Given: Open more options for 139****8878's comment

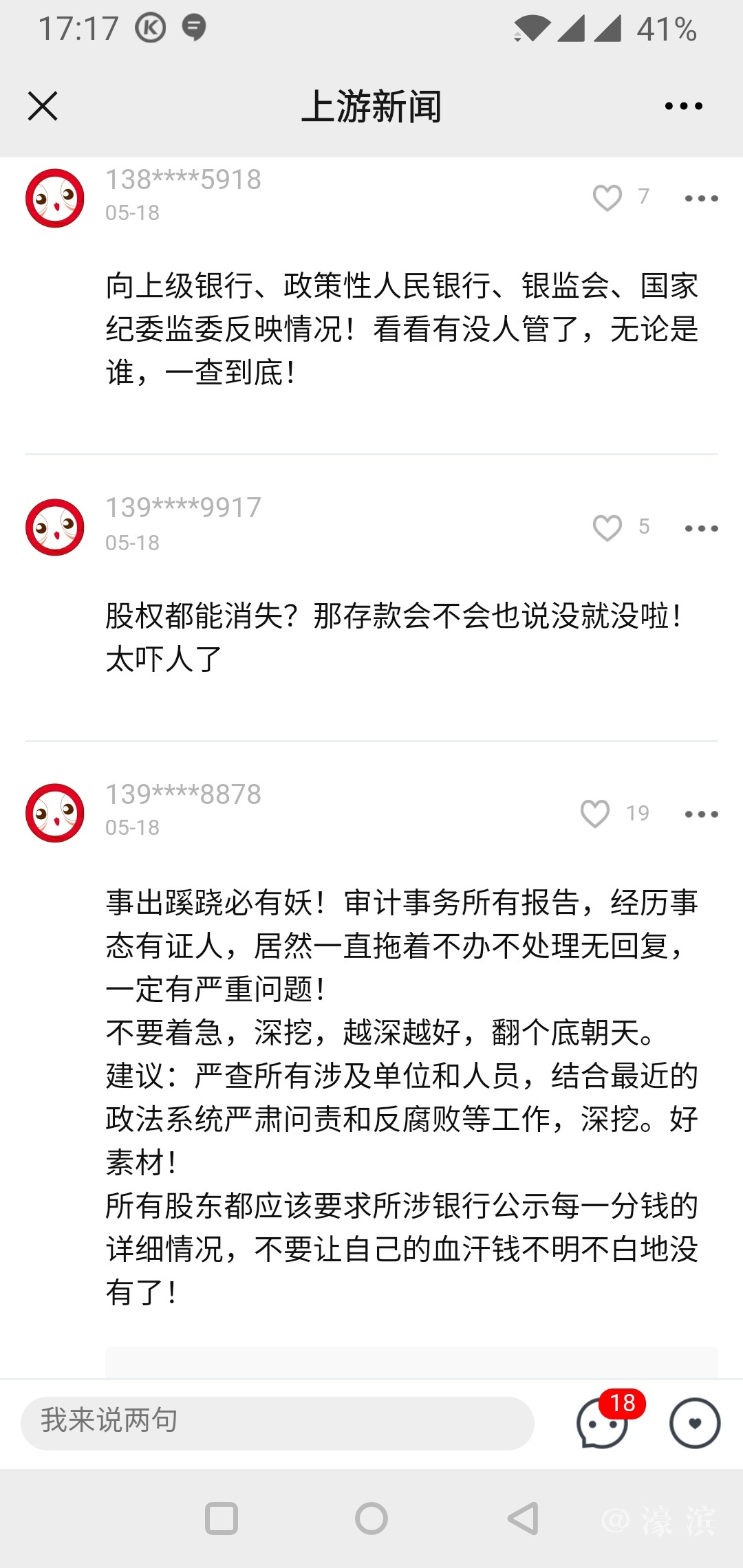Looking at the screenshot, I should tap(701, 814).
